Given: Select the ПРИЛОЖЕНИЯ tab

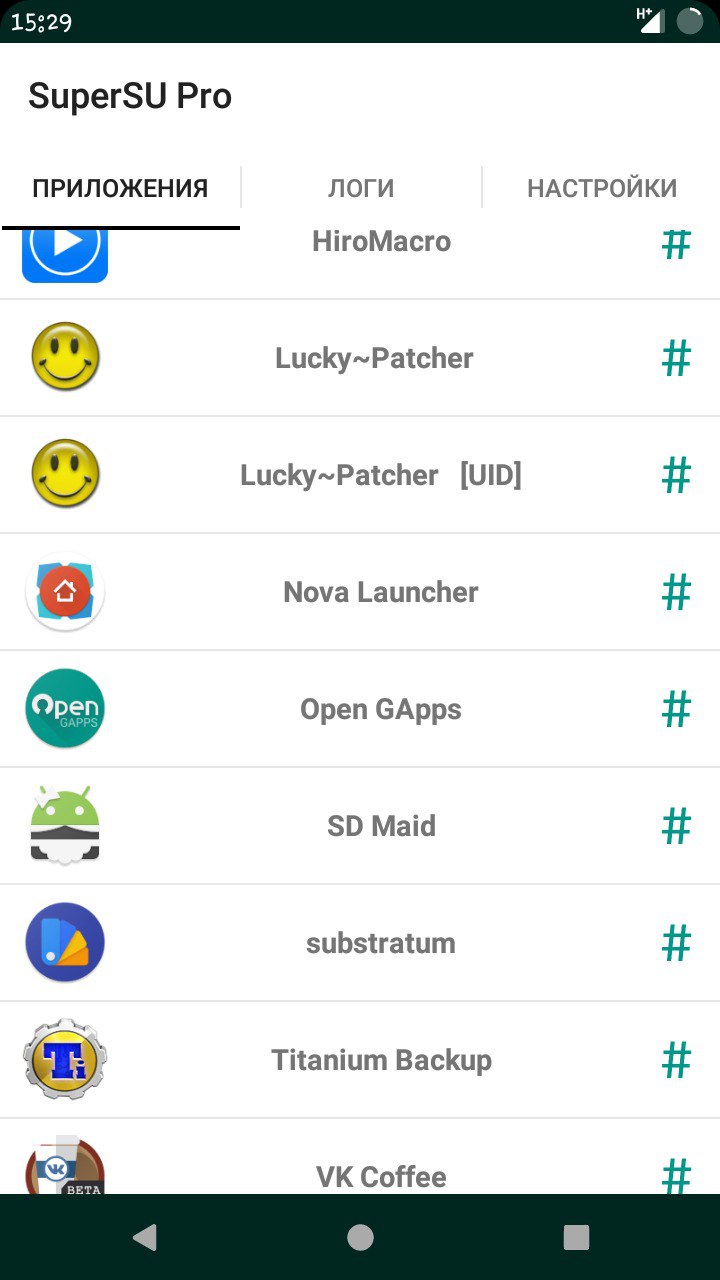Looking at the screenshot, I should pyautogui.click(x=120, y=188).
